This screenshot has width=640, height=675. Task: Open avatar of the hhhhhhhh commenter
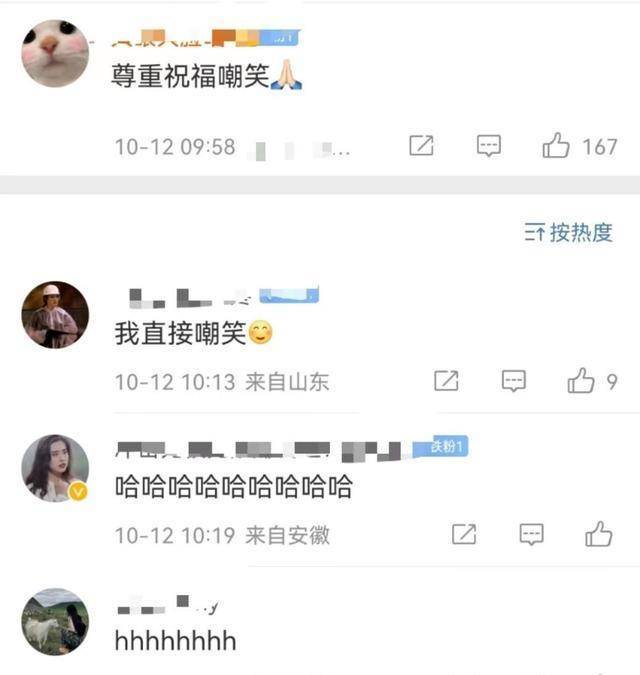click(x=55, y=621)
